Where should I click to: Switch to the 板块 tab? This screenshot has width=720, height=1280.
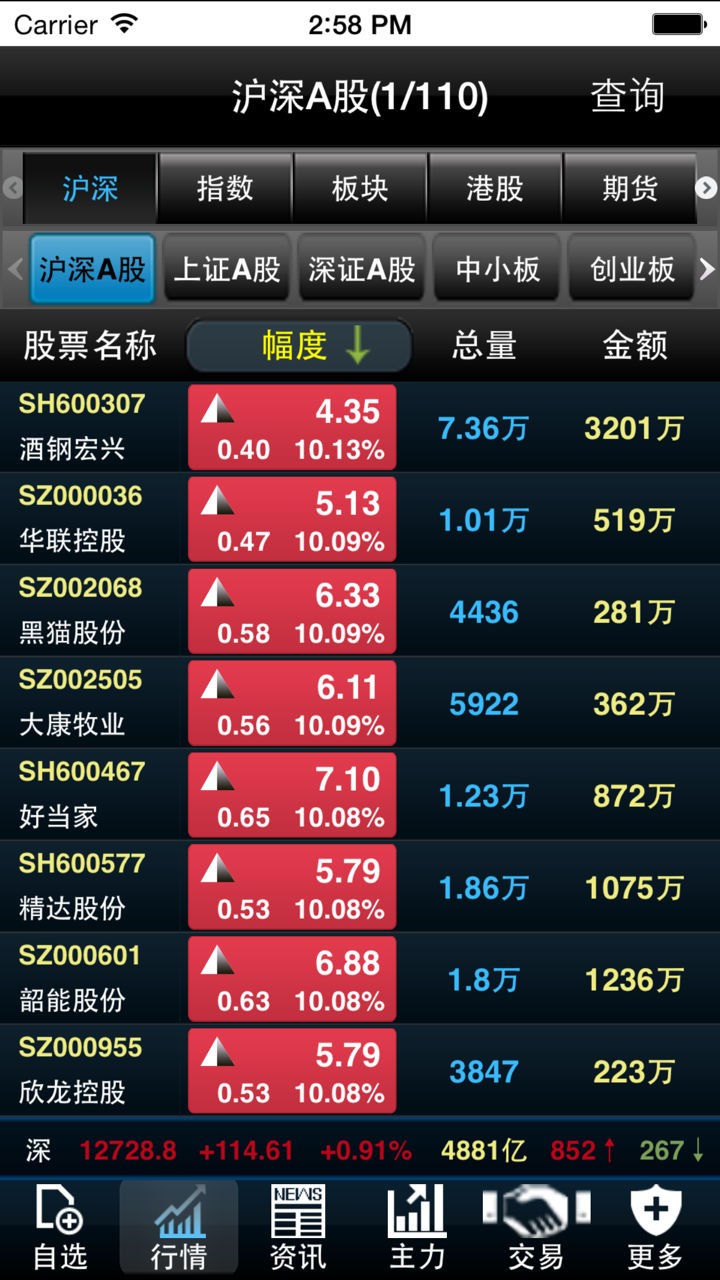point(360,188)
